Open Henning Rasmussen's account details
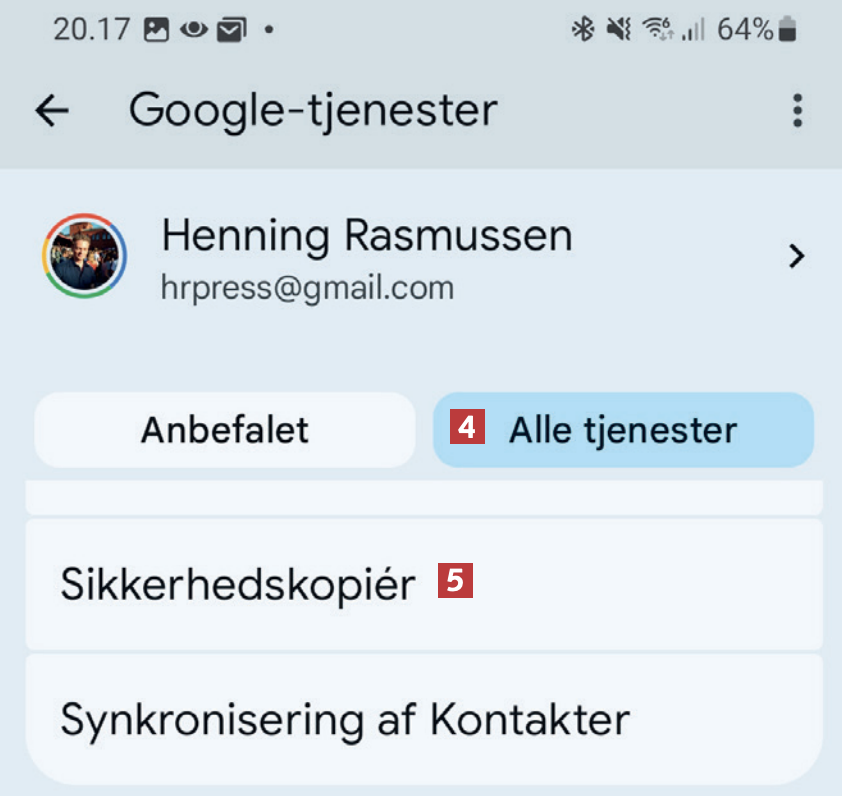The width and height of the screenshot is (842, 796). pyautogui.click(x=420, y=258)
